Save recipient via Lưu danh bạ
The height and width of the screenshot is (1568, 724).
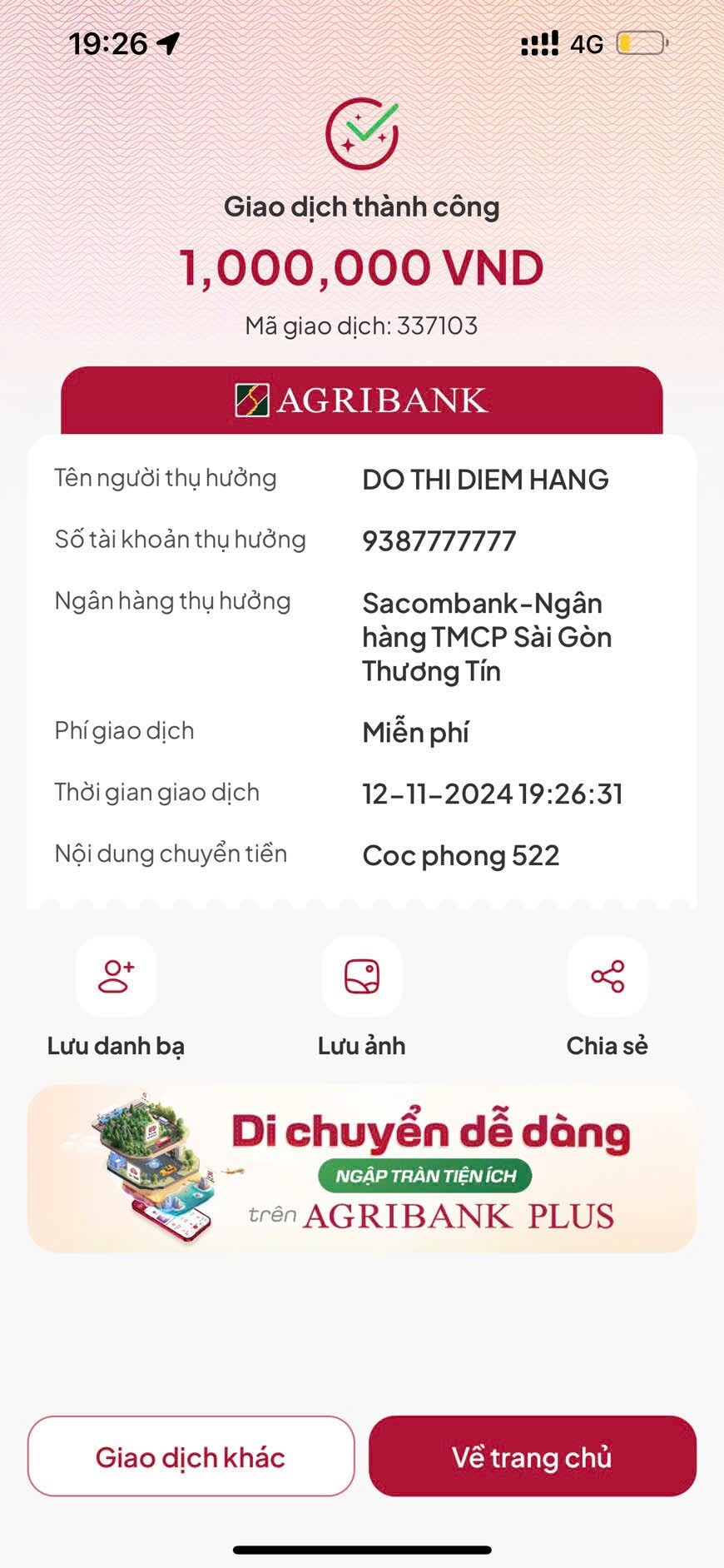(116, 978)
